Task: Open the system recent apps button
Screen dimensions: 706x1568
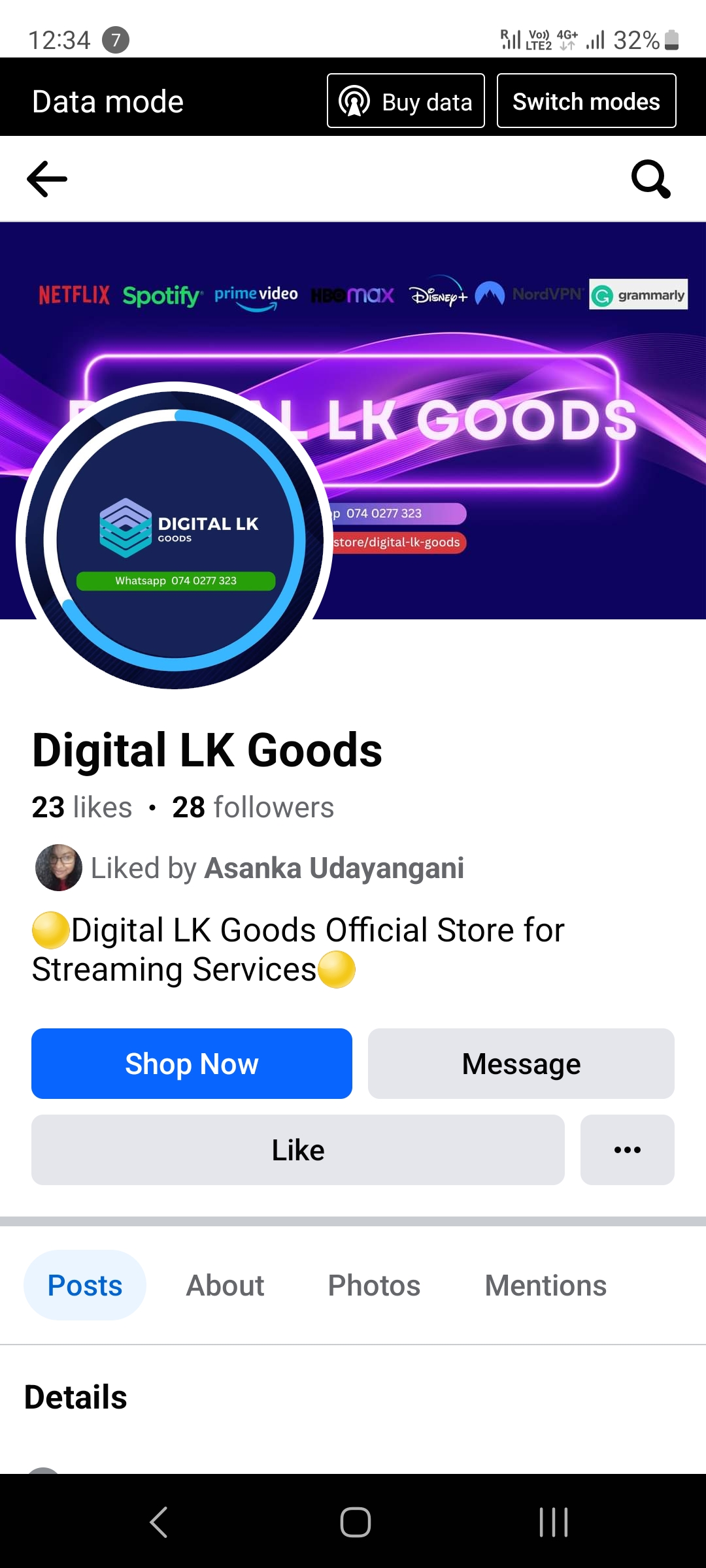Action: pyautogui.click(x=554, y=1522)
